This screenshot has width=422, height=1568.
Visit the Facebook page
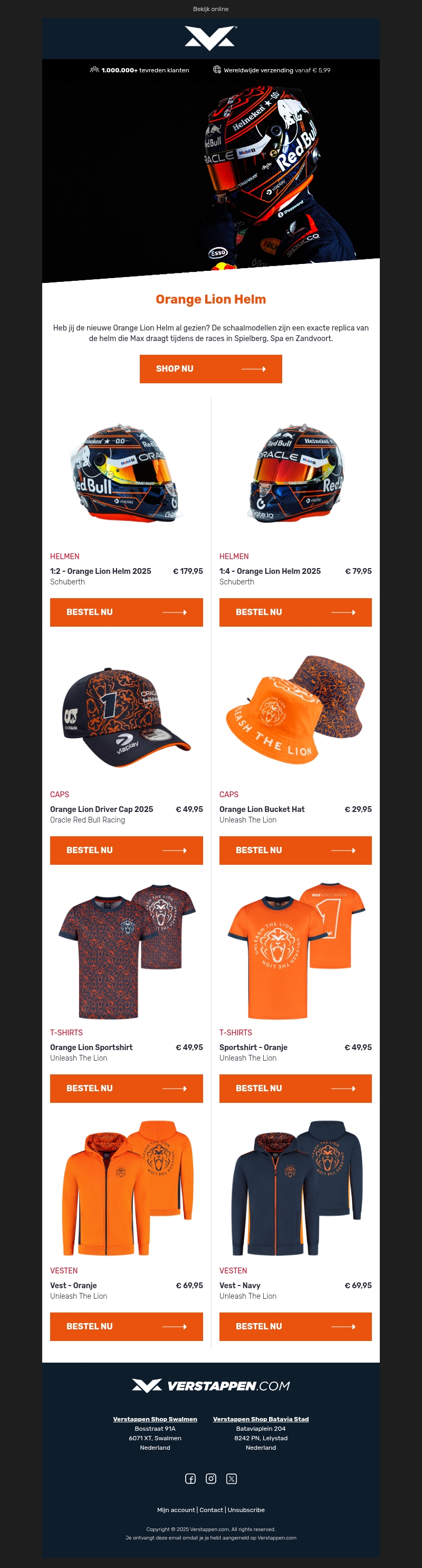[190, 1479]
